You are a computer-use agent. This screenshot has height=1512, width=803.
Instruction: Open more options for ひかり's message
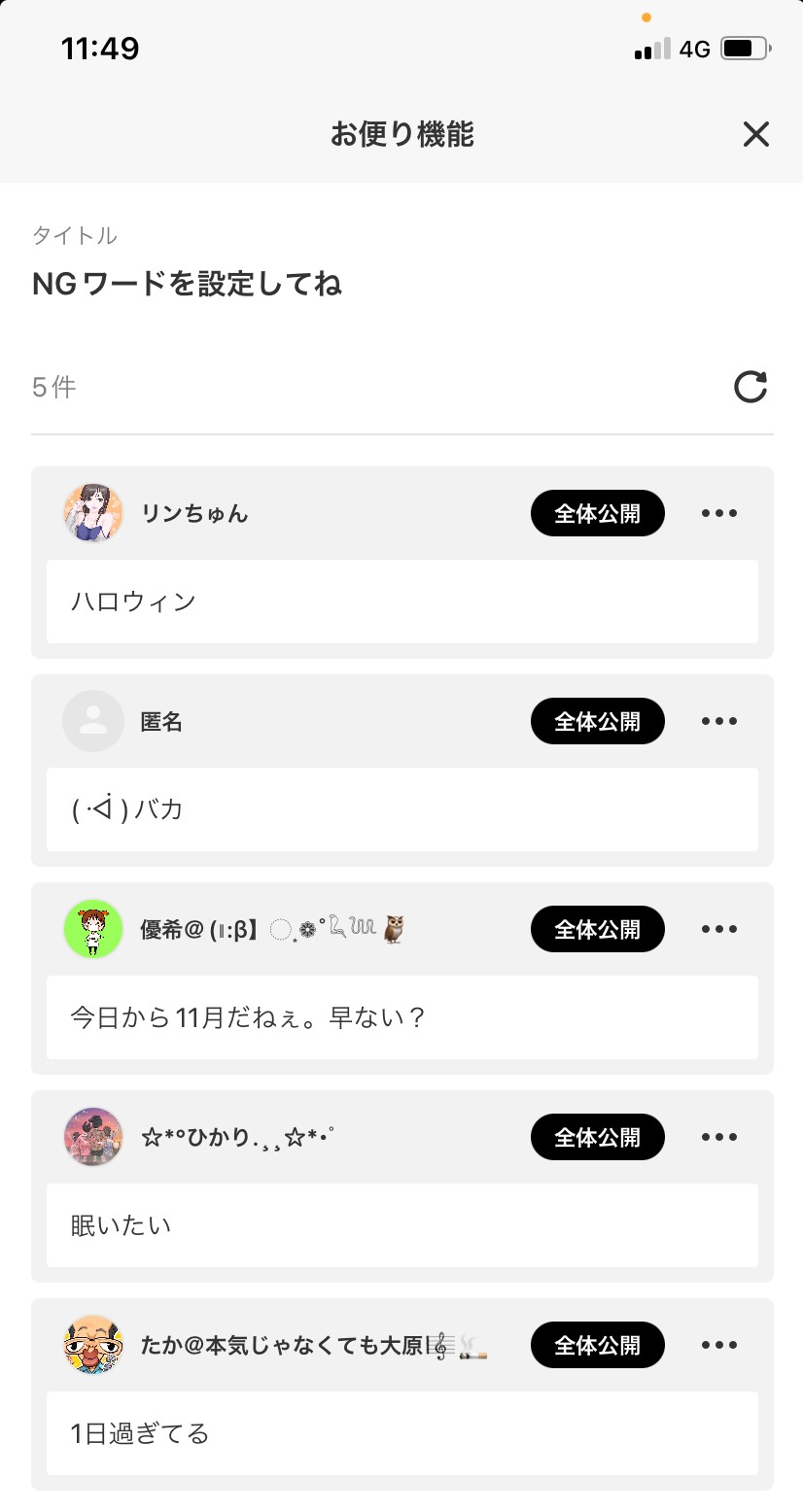coord(719,1137)
